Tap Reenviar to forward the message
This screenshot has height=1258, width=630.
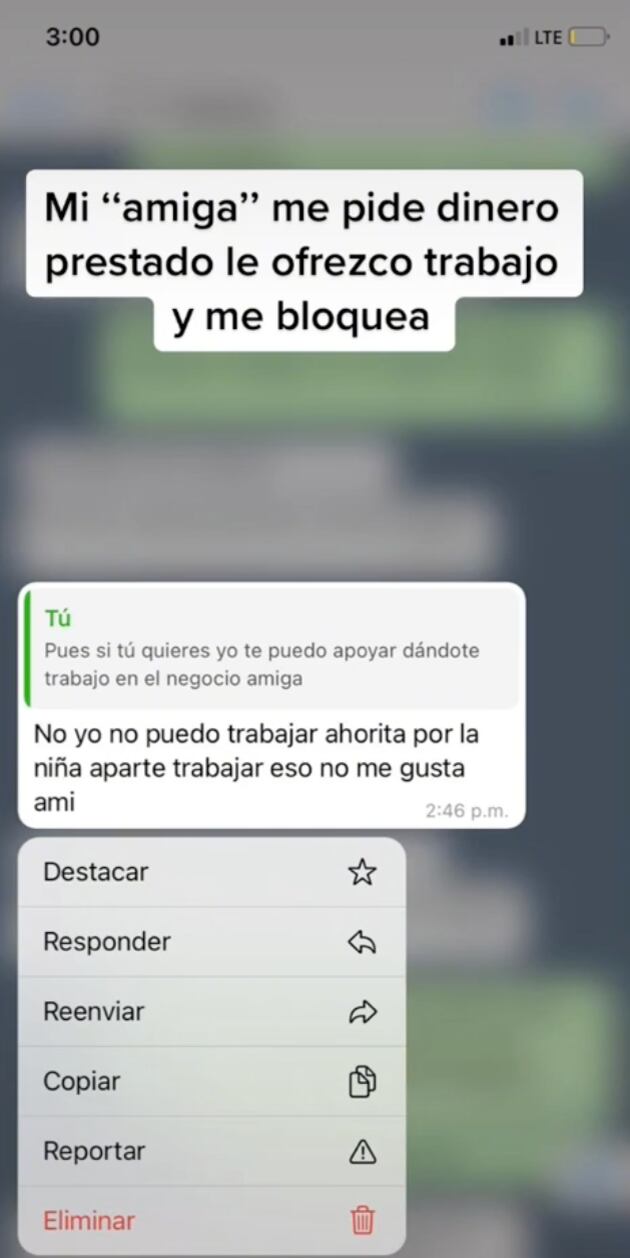tap(211, 1012)
